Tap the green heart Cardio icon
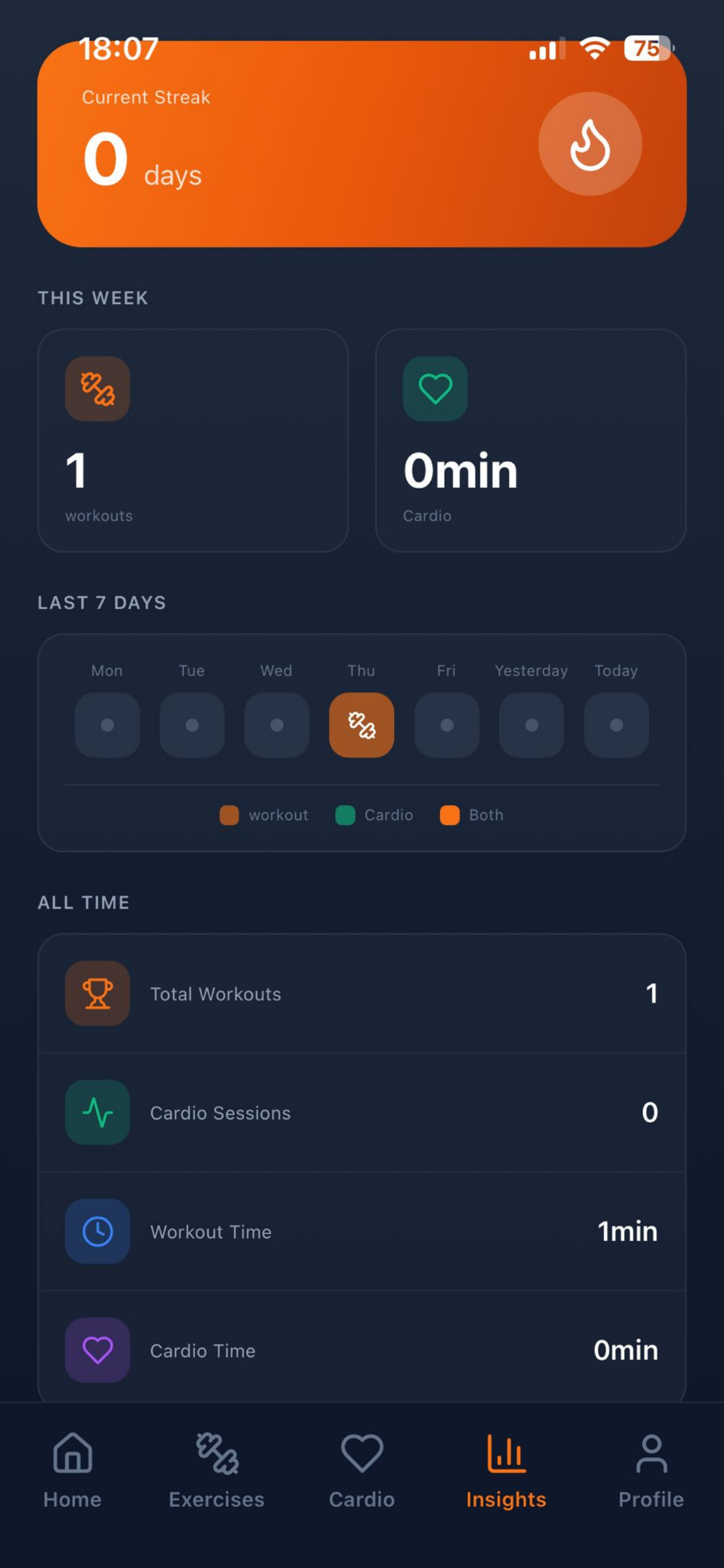The width and height of the screenshot is (724, 1568). click(434, 388)
